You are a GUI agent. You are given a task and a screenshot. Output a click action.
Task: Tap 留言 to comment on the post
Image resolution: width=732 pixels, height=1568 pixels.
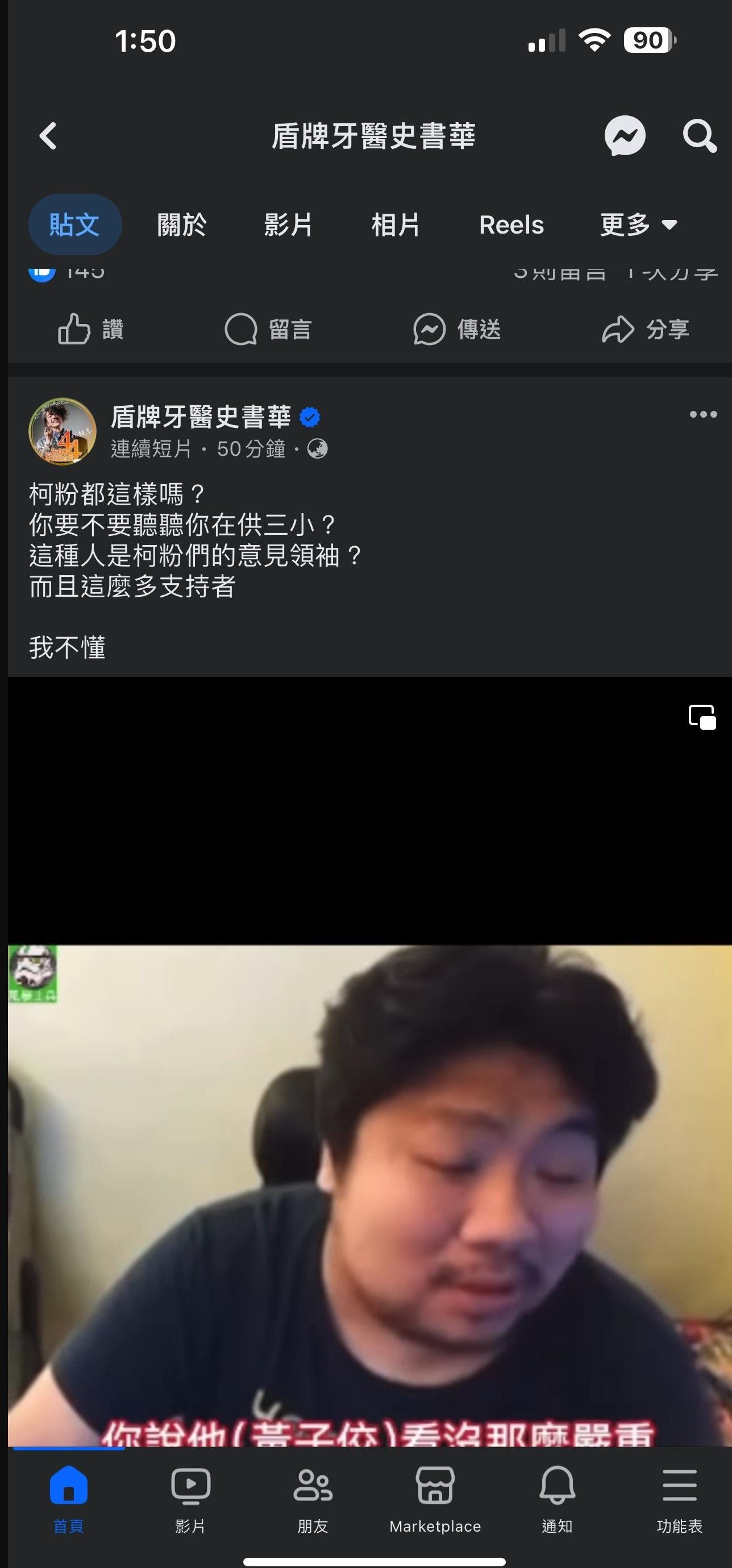click(268, 329)
